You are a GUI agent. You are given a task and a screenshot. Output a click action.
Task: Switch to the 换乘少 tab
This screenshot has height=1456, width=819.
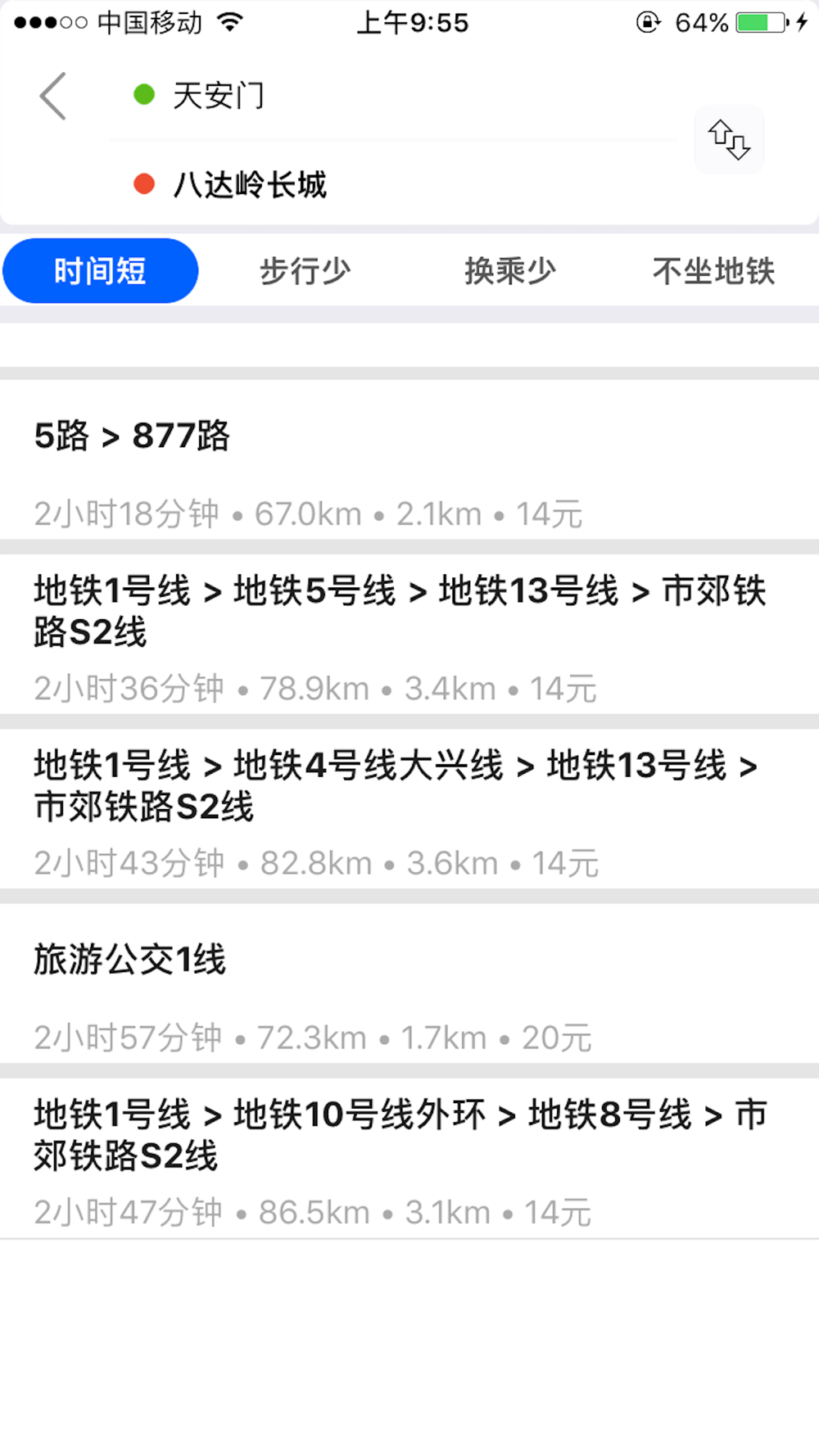[509, 271]
